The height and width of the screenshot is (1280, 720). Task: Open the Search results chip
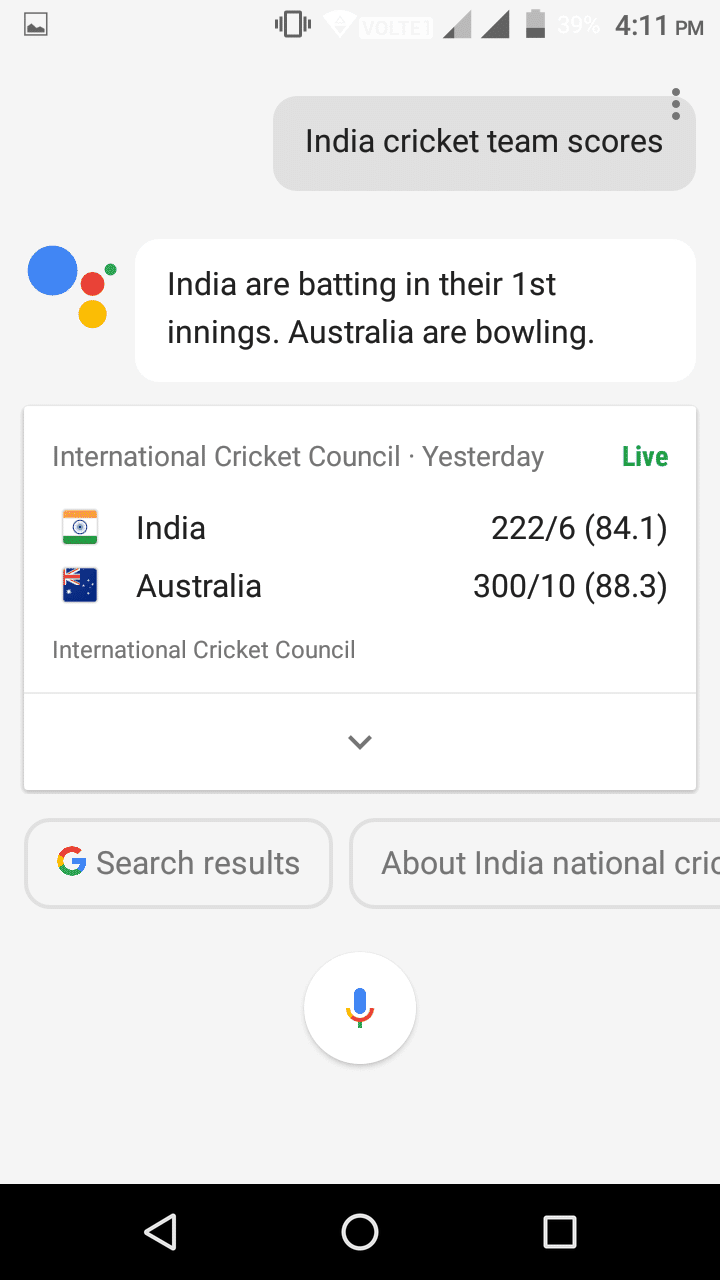[178, 863]
